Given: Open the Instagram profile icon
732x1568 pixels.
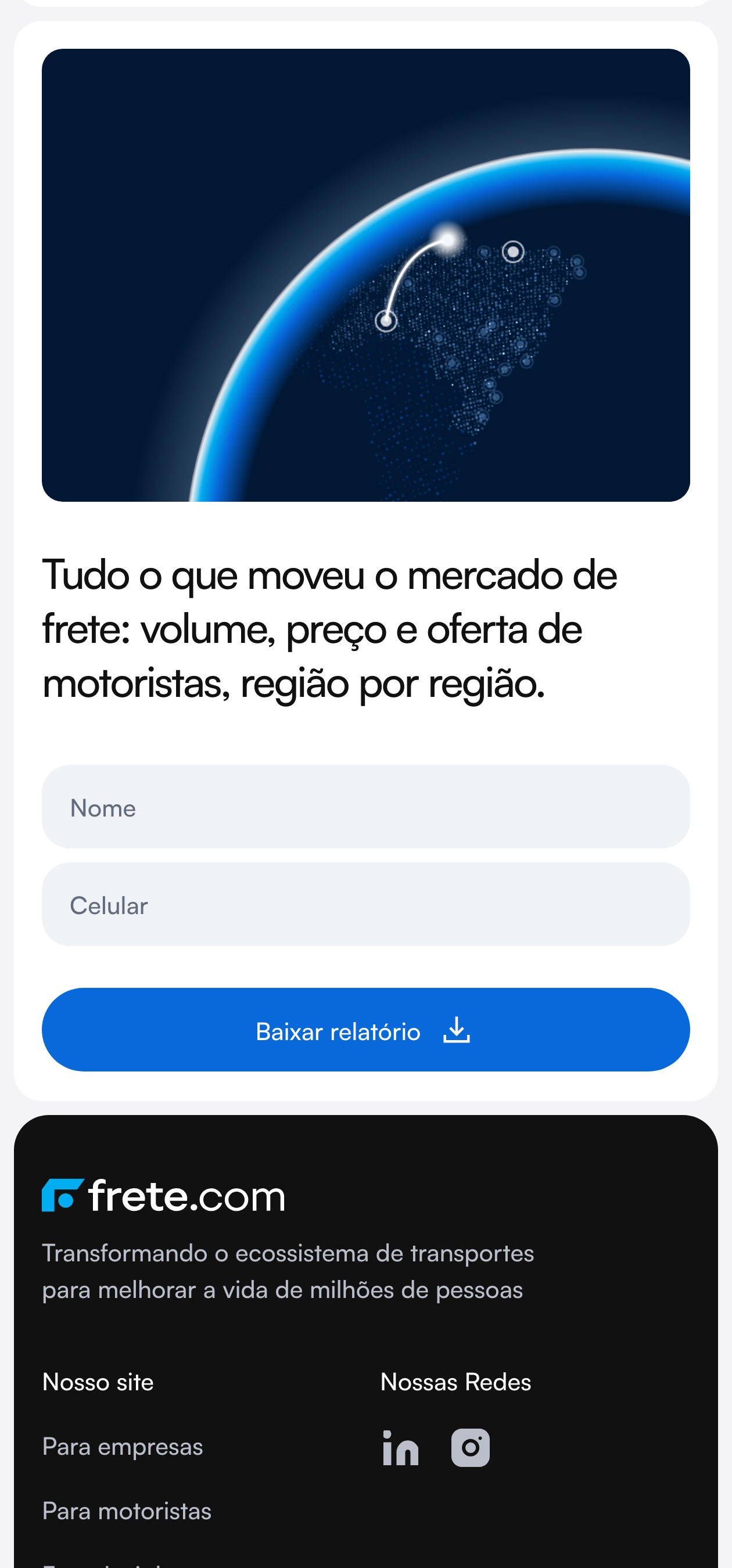Looking at the screenshot, I should (470, 1447).
